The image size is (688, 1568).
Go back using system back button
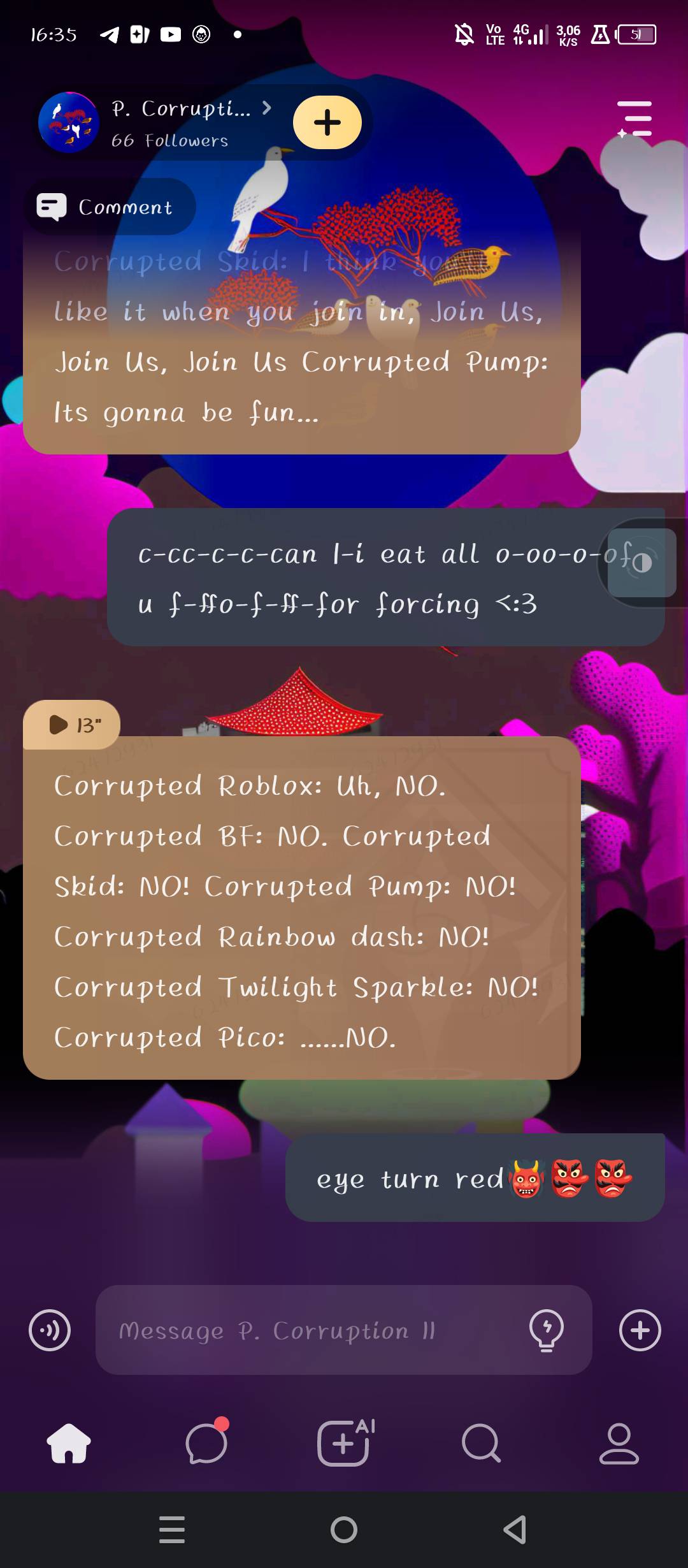[x=515, y=1530]
